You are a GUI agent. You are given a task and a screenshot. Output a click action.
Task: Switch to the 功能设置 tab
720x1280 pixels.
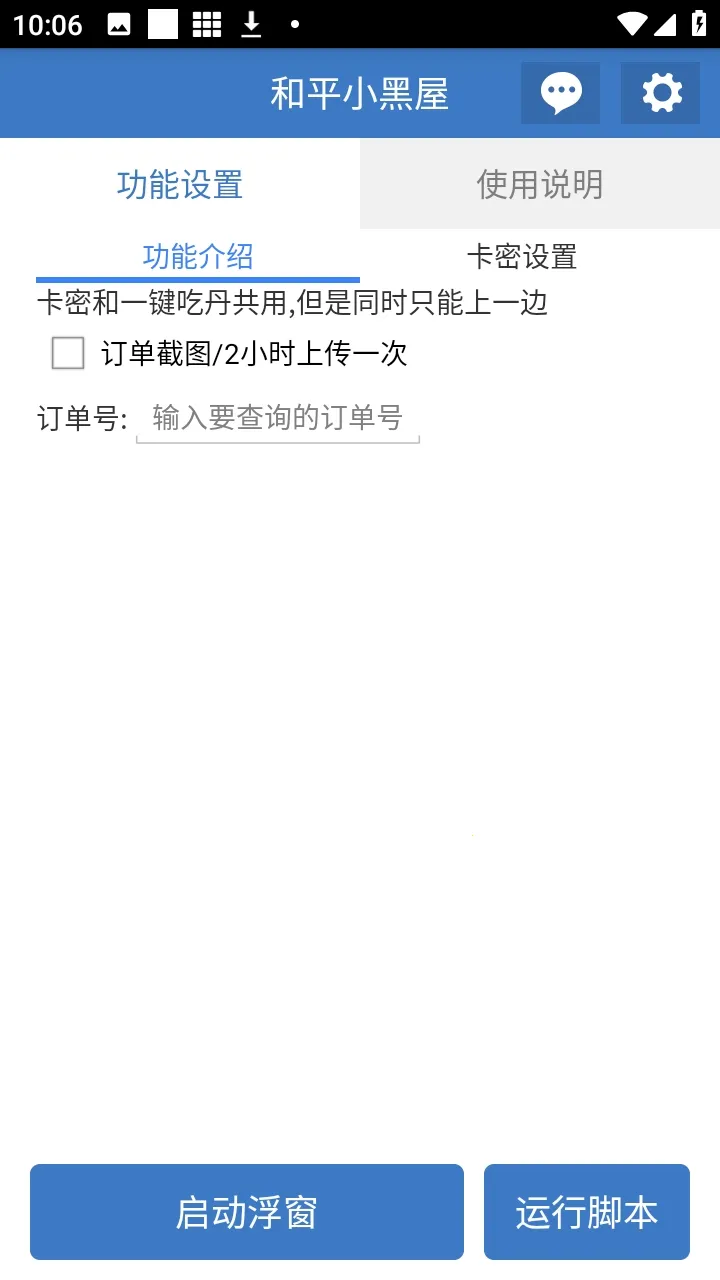pos(180,185)
